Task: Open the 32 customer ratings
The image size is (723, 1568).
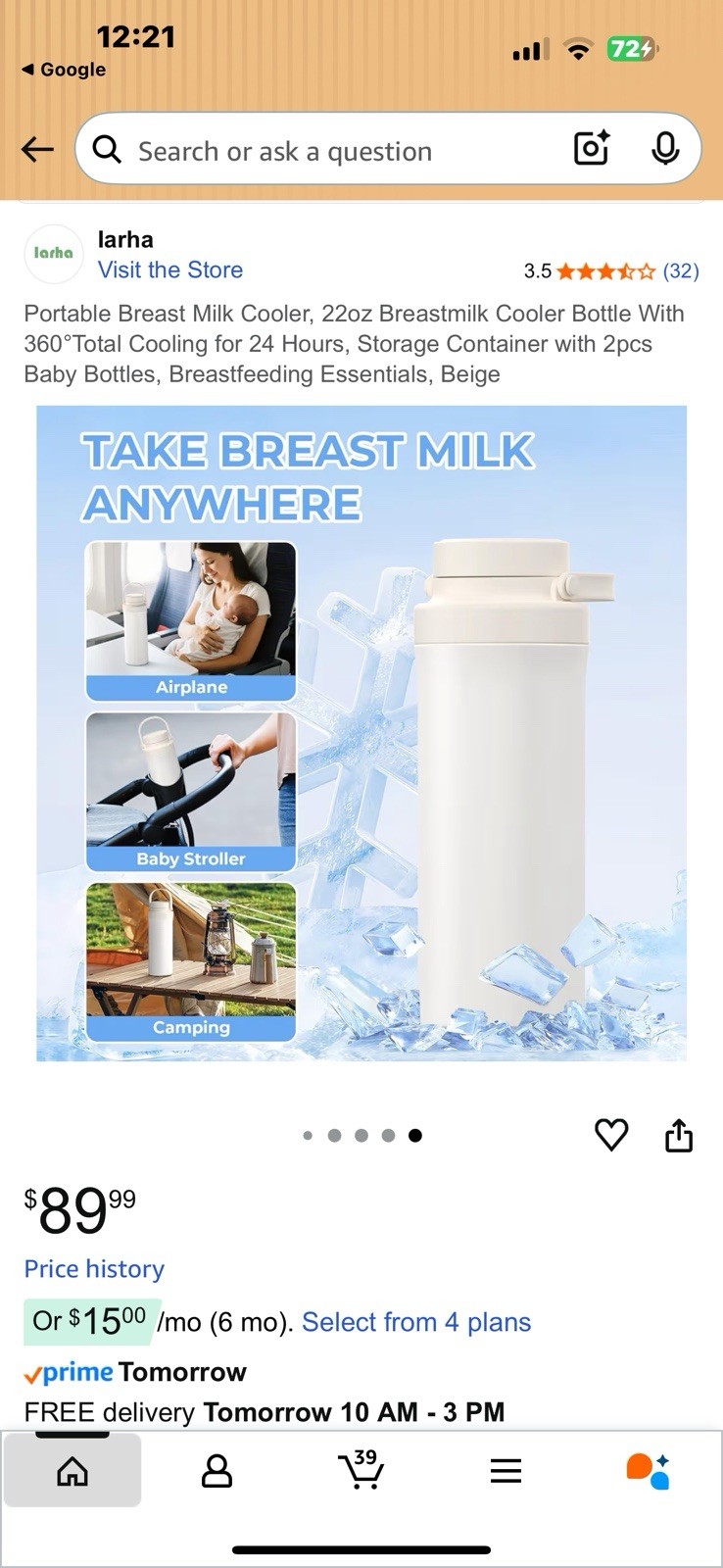Action: (680, 270)
